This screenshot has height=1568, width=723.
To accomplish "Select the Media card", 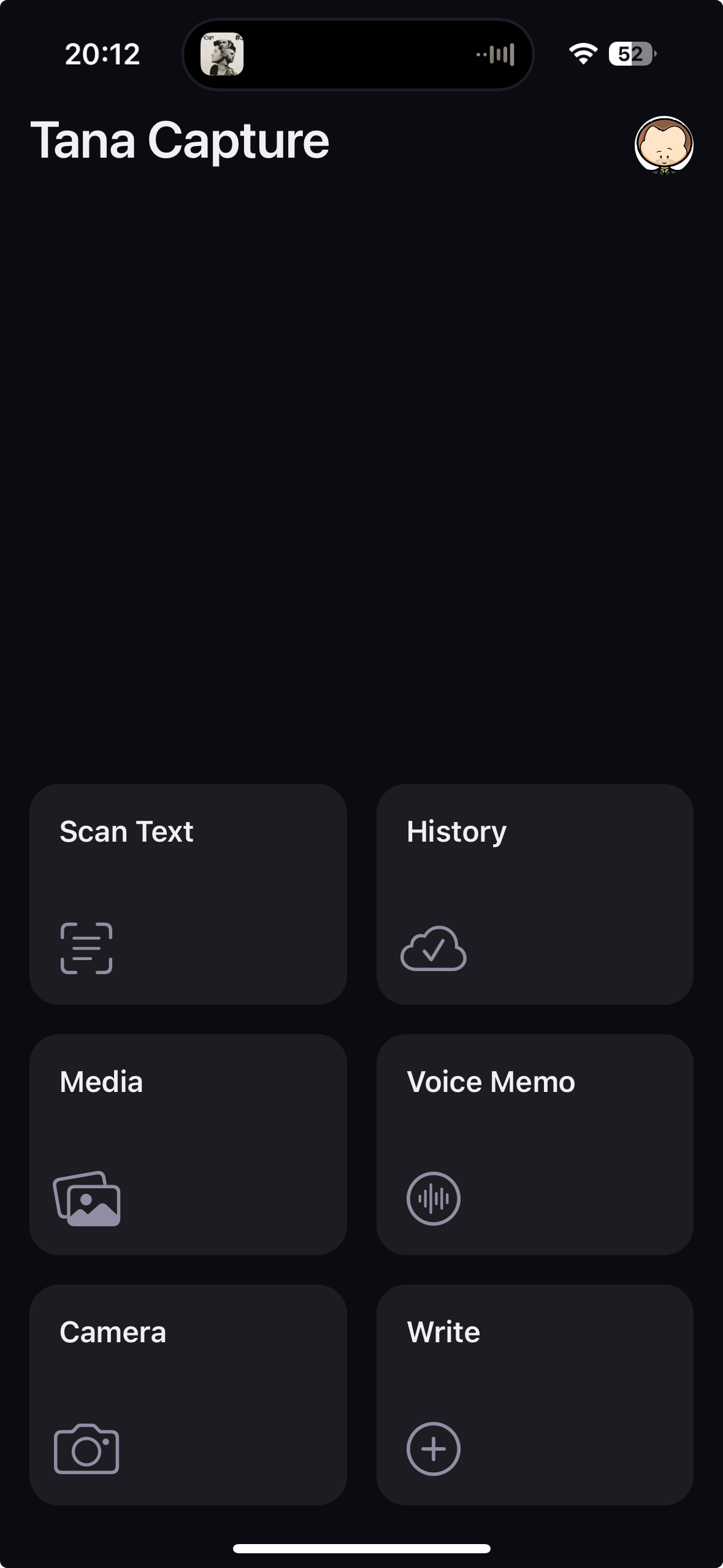I will point(188,1144).
